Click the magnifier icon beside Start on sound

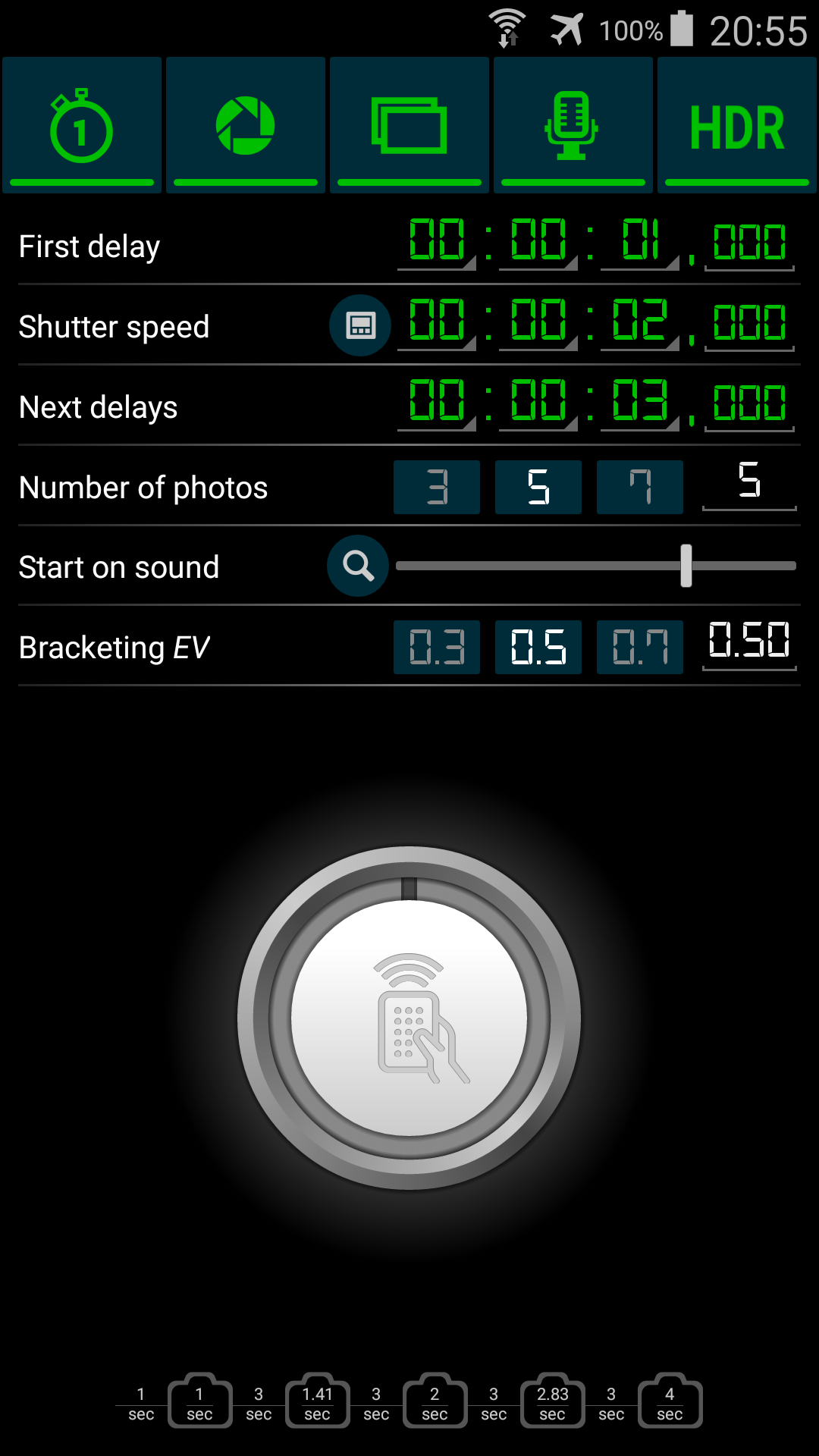[x=357, y=566]
